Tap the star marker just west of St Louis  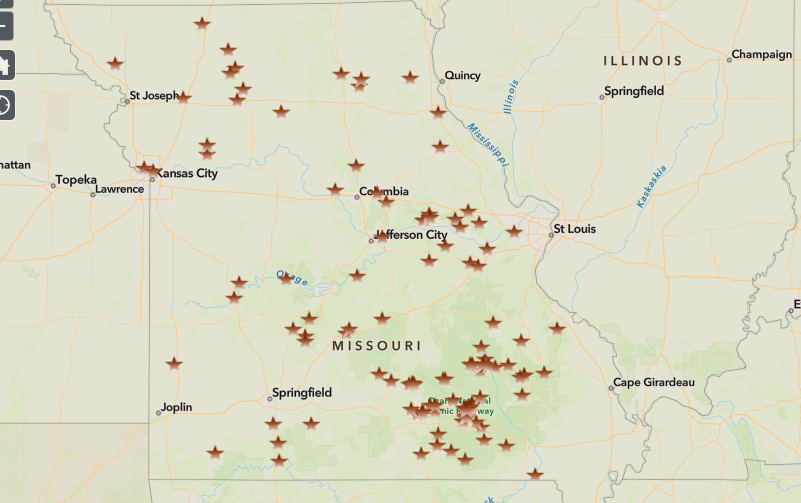(514, 231)
